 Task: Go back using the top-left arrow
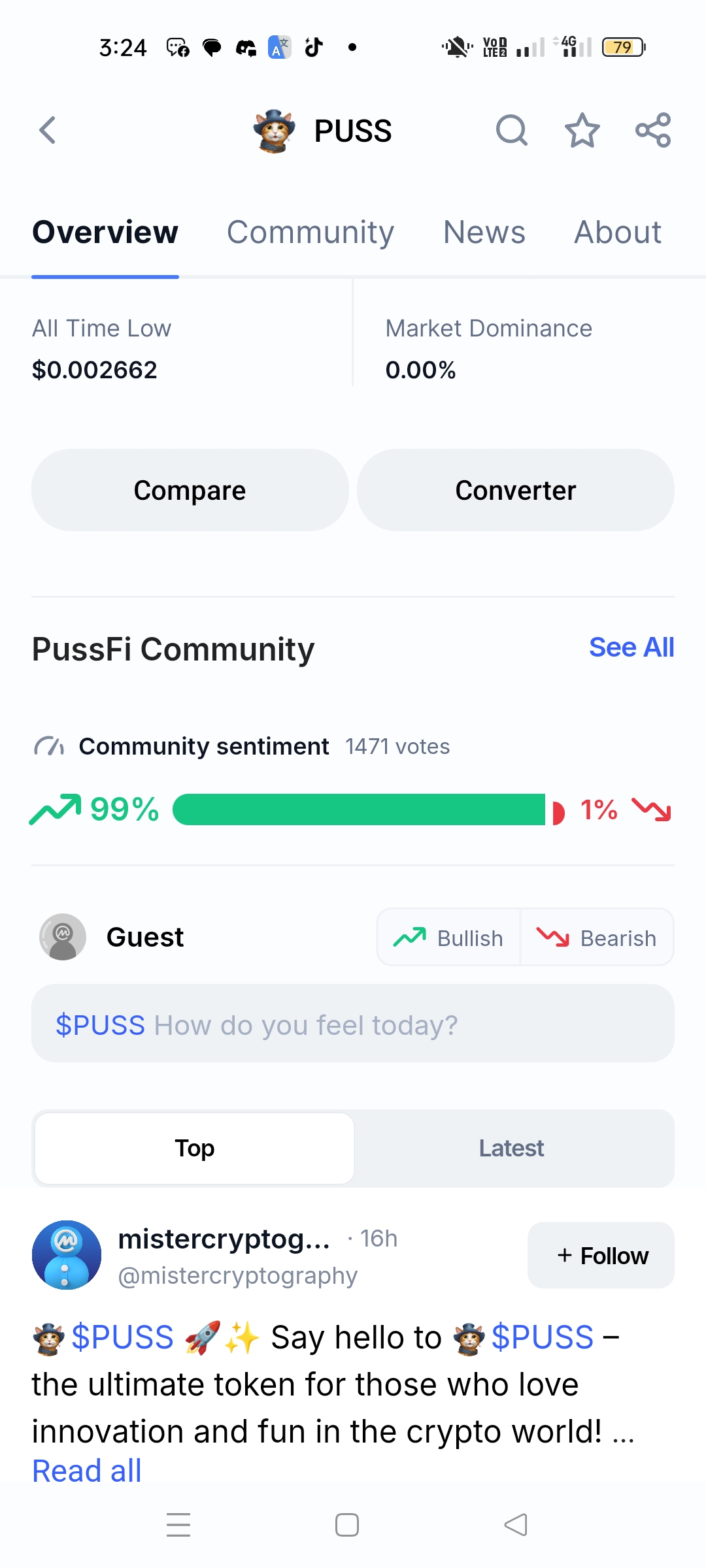[x=48, y=130]
